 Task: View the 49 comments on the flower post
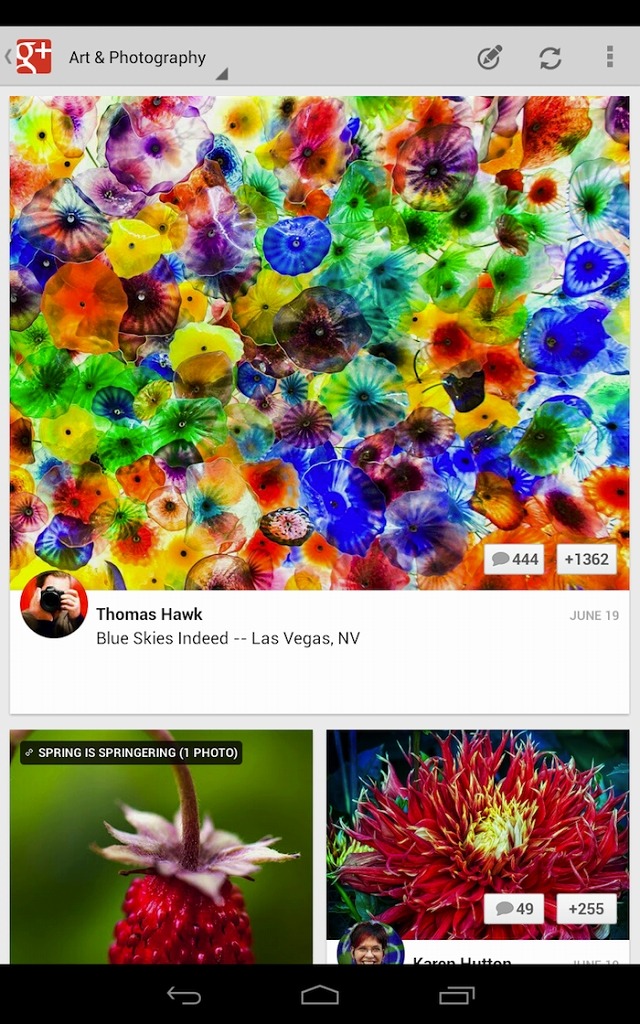click(x=515, y=908)
